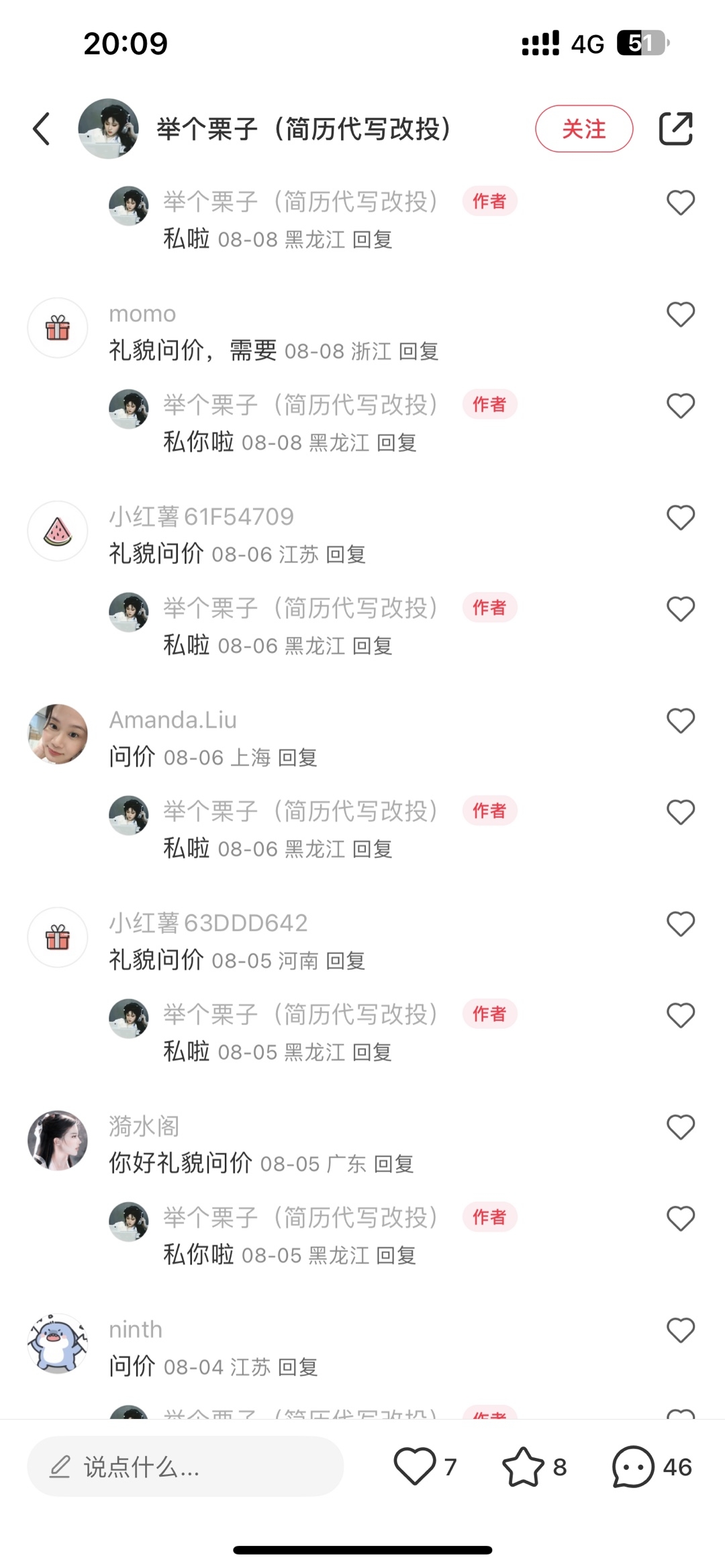Open 漪水阁's profile avatar
The image size is (725, 1568).
(58, 1140)
